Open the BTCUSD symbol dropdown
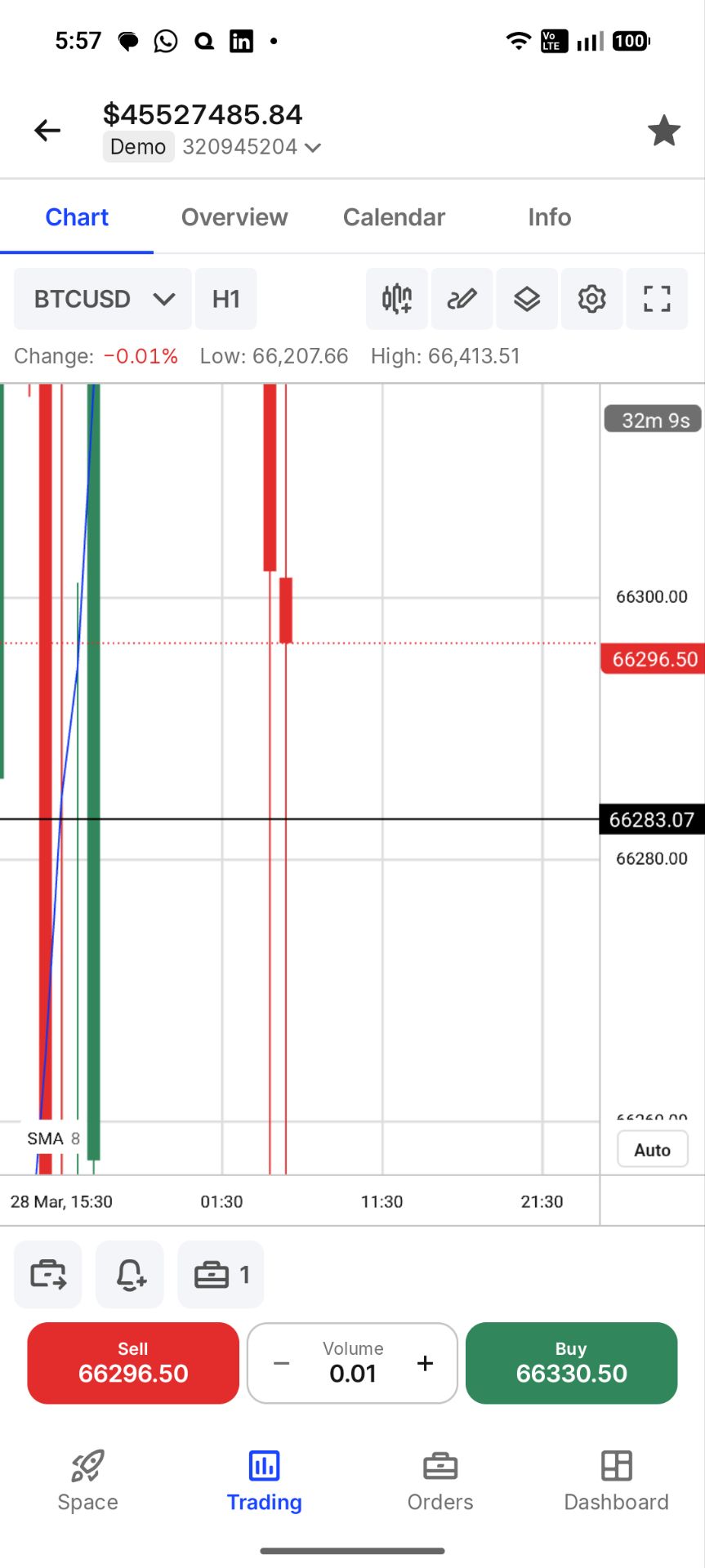This screenshot has height=1568, width=705. click(103, 299)
